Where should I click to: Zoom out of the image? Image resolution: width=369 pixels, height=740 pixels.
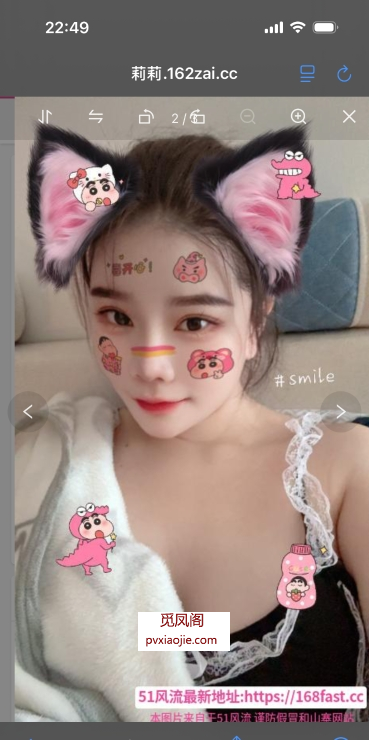tap(248, 116)
